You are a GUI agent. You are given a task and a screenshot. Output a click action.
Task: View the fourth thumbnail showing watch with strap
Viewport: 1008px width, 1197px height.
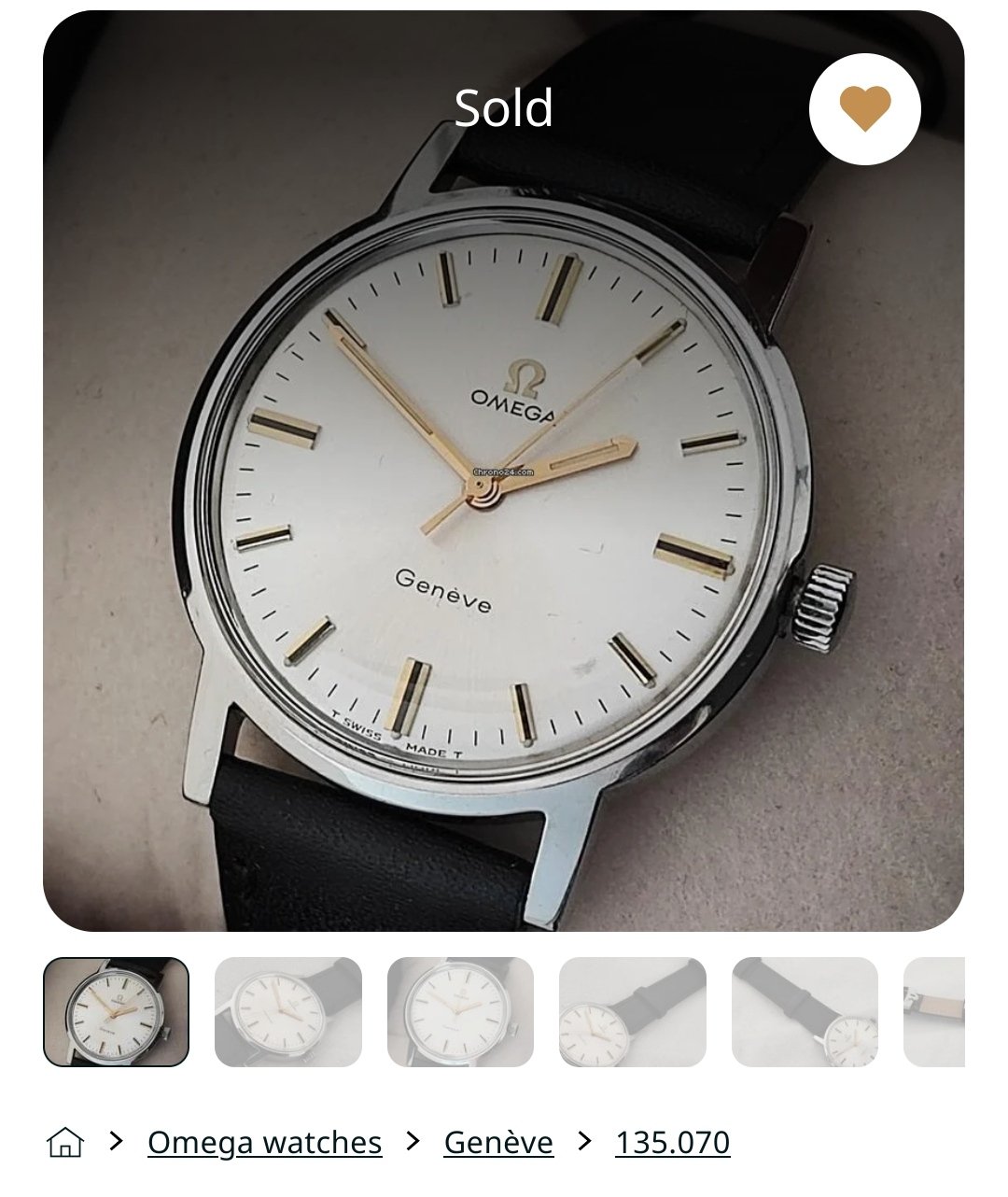[632, 1012]
